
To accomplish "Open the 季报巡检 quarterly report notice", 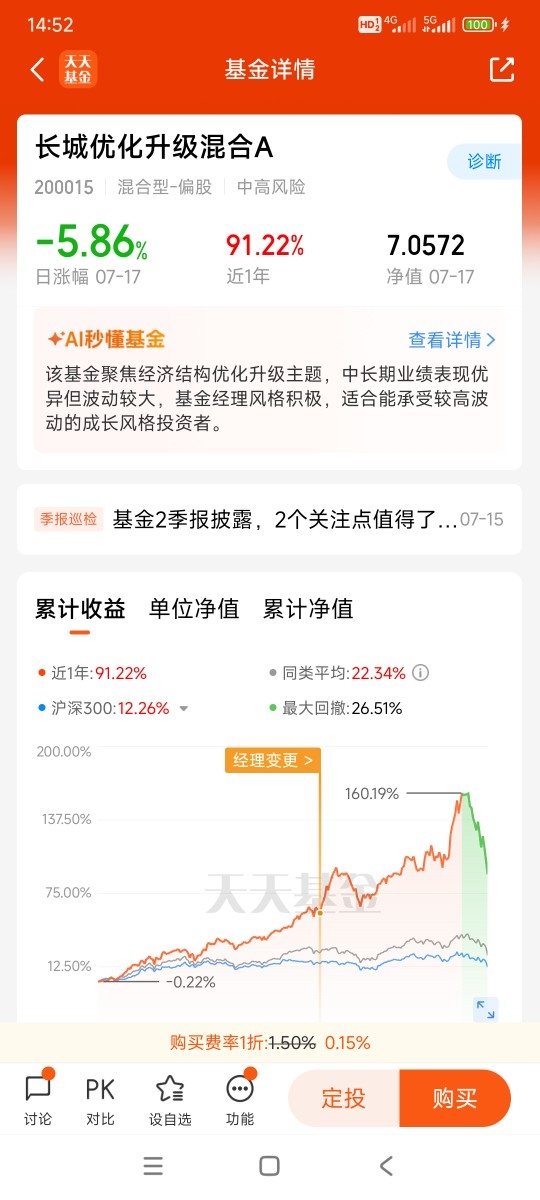I will (x=270, y=520).
